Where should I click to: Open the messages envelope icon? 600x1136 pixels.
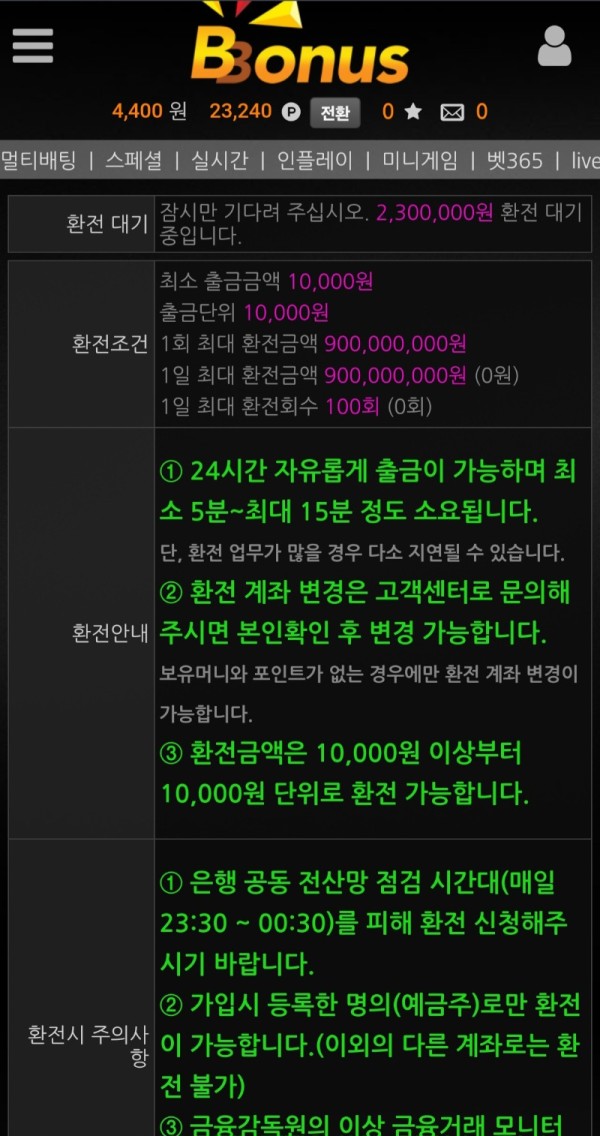(452, 113)
